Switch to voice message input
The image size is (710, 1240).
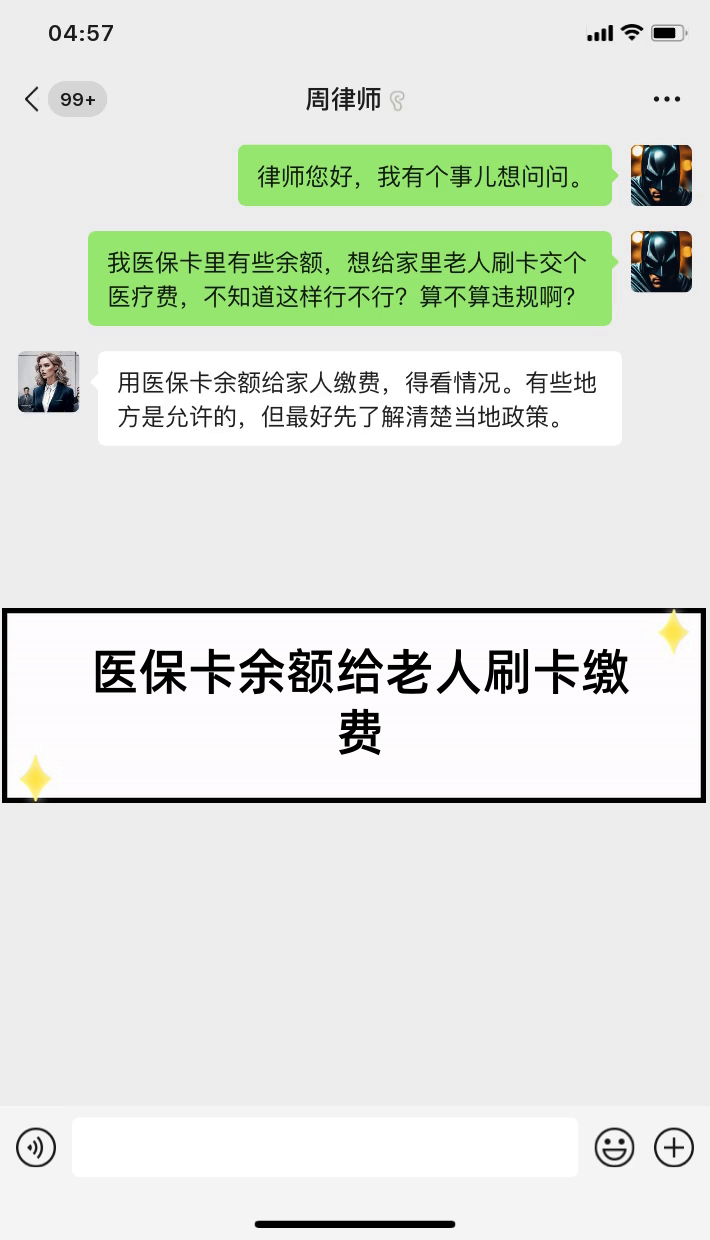36,1147
